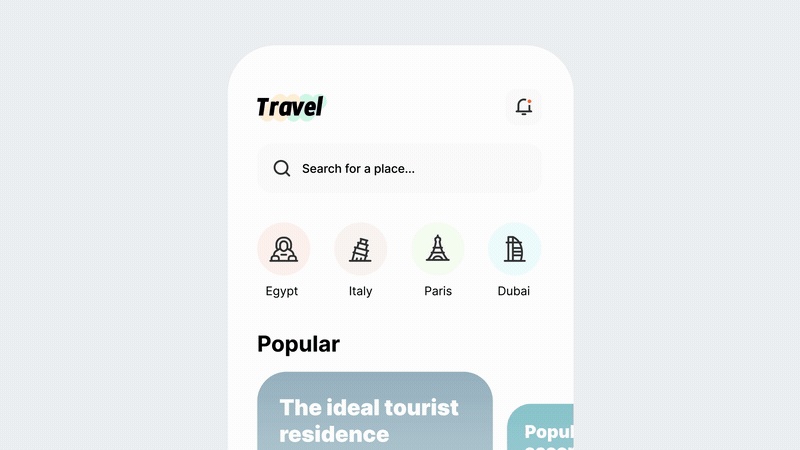This screenshot has height=450, width=800.
Task: Open the notifications bell
Action: click(x=524, y=107)
